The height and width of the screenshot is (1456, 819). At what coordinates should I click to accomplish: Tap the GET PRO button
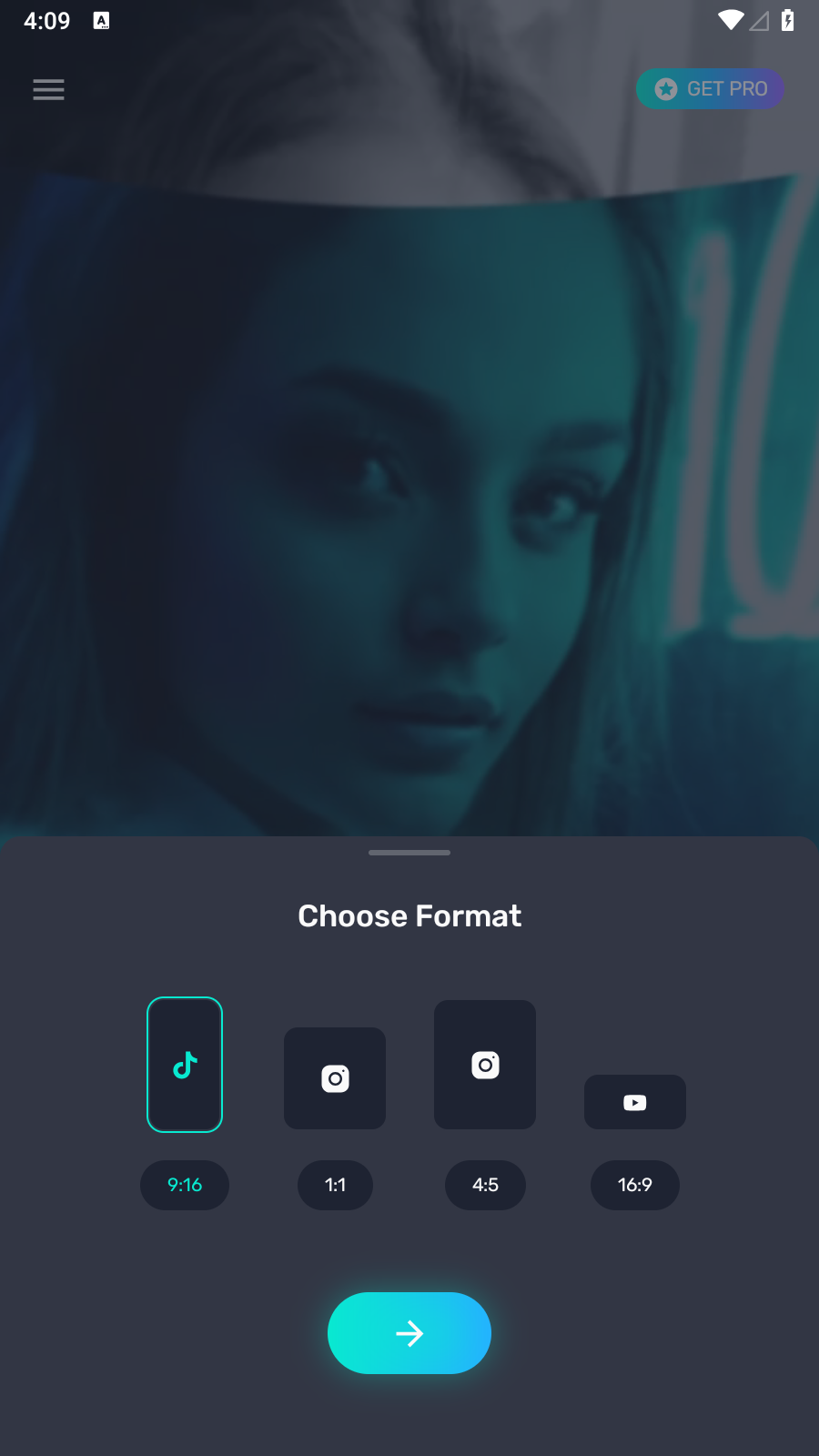(710, 89)
